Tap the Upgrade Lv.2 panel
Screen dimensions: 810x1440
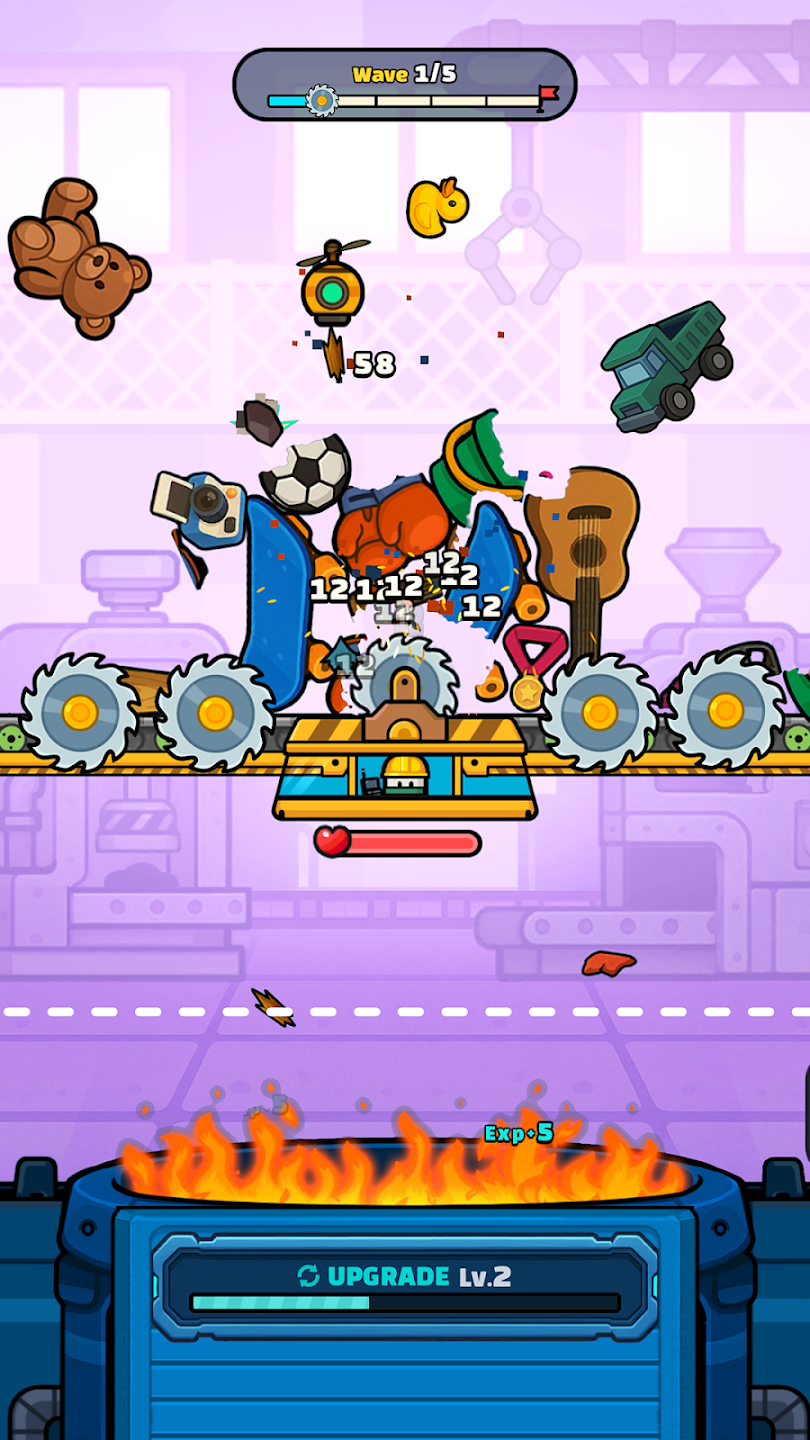pyautogui.click(x=405, y=1286)
